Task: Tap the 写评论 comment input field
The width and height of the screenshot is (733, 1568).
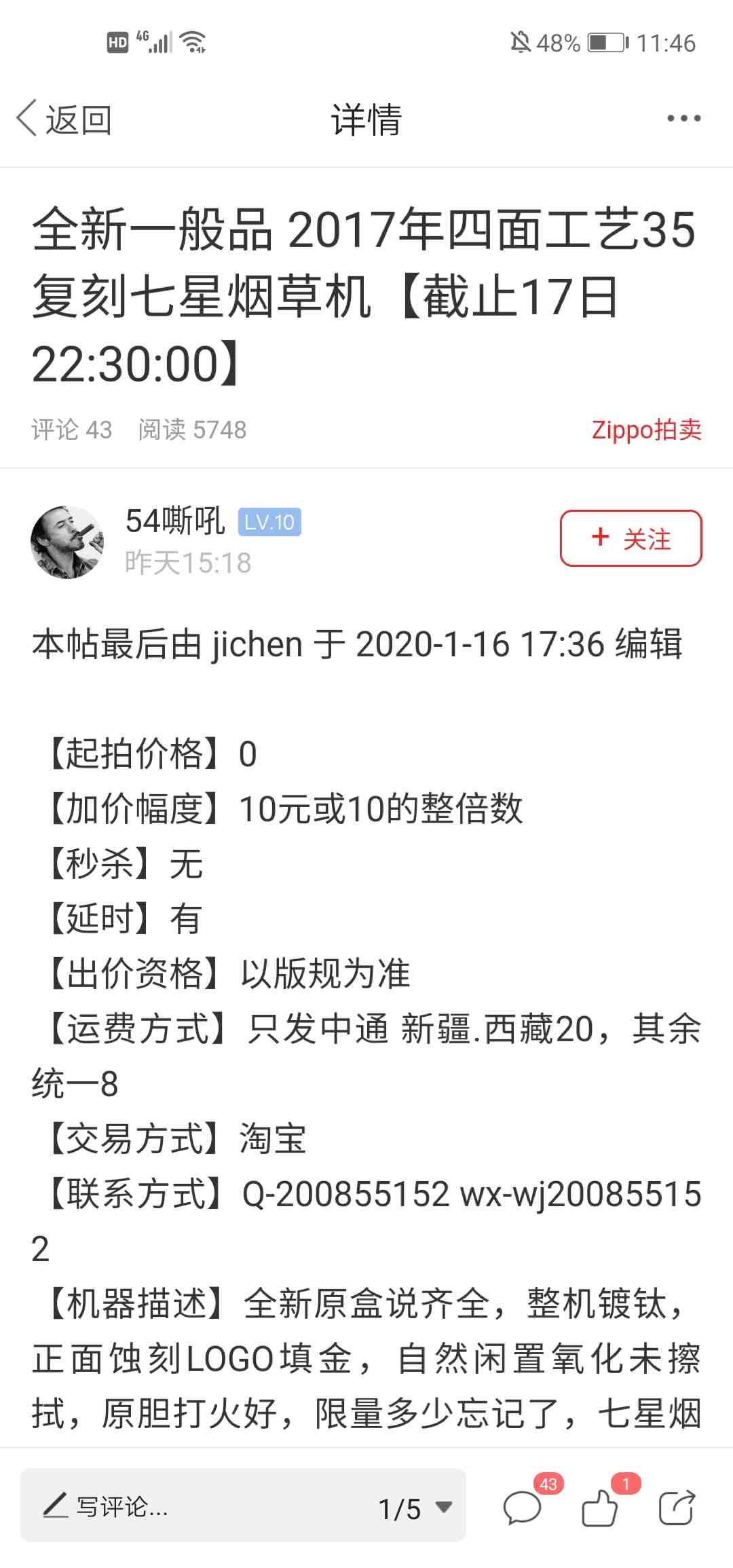Action: (x=197, y=1507)
